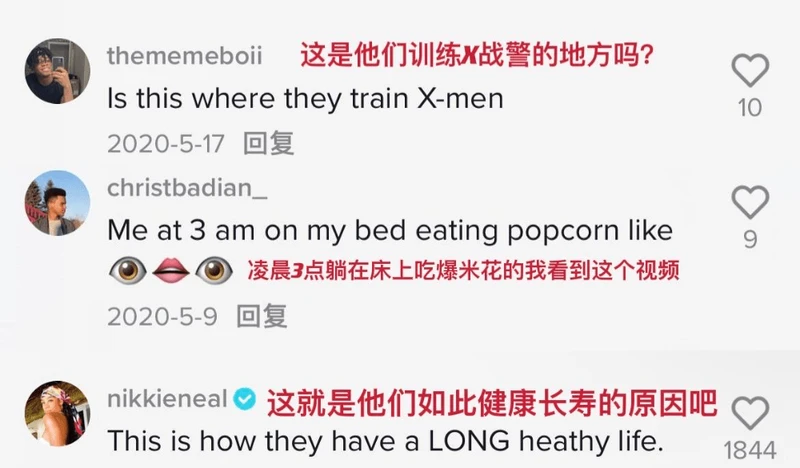Open the nikkieneal username link
Viewport: 800px width, 468px height.
pos(164,399)
